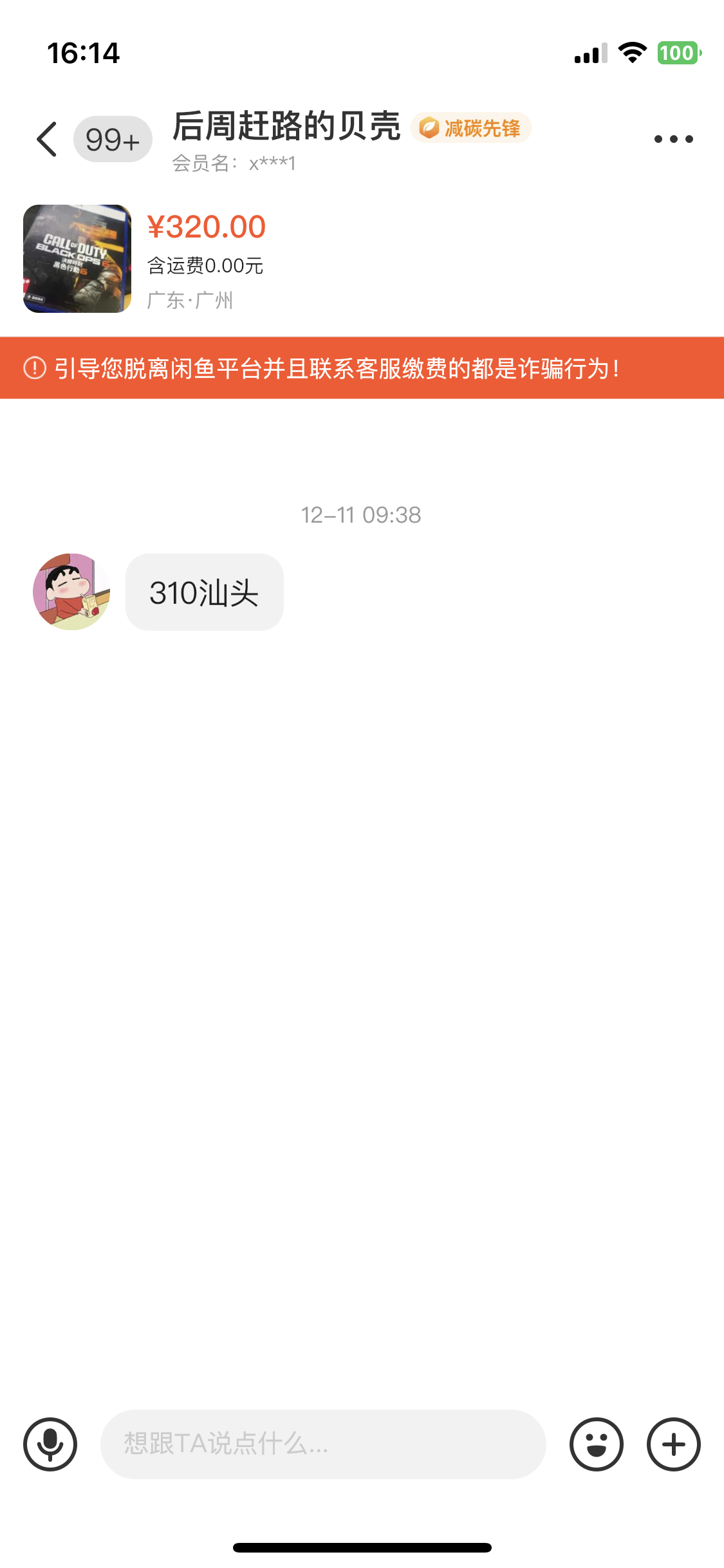View the Shin-chan avatar sender's profile
The image size is (724, 1568).
(71, 592)
